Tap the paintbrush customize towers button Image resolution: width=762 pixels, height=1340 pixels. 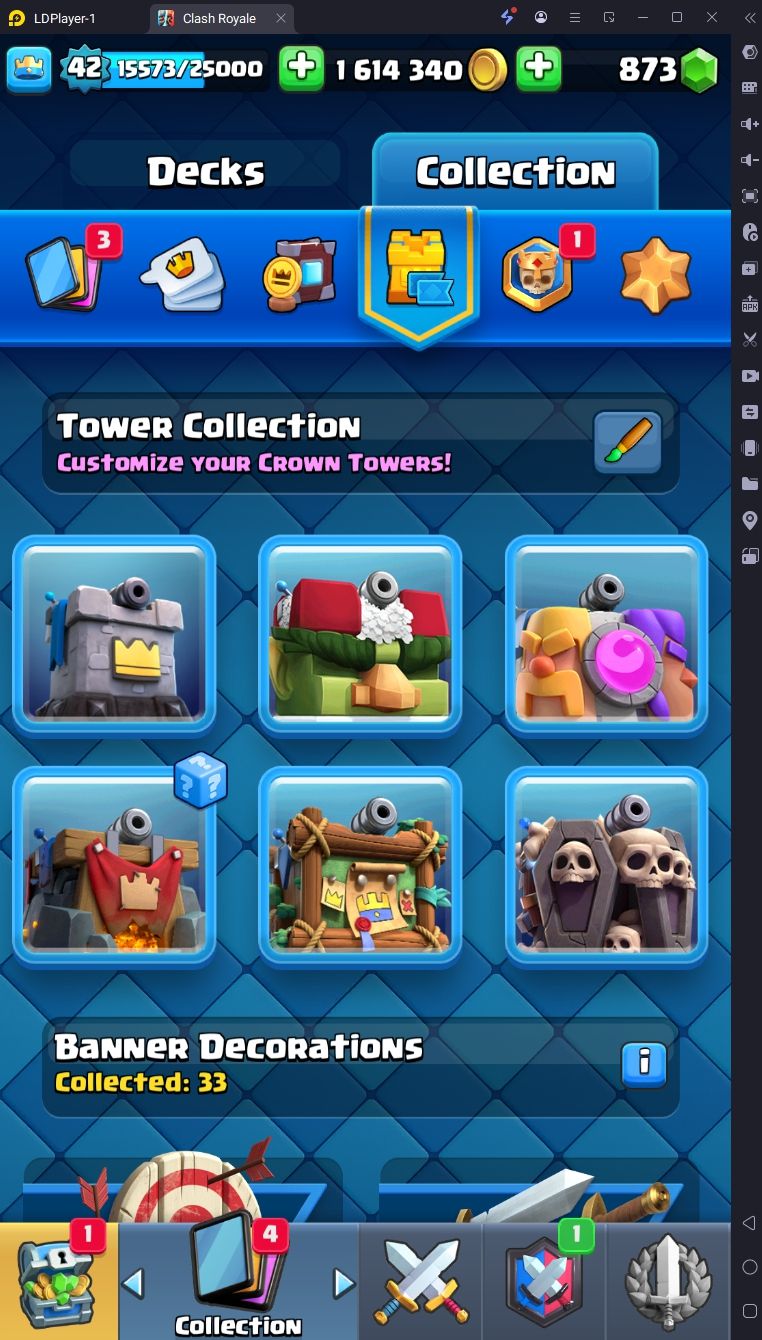click(627, 441)
